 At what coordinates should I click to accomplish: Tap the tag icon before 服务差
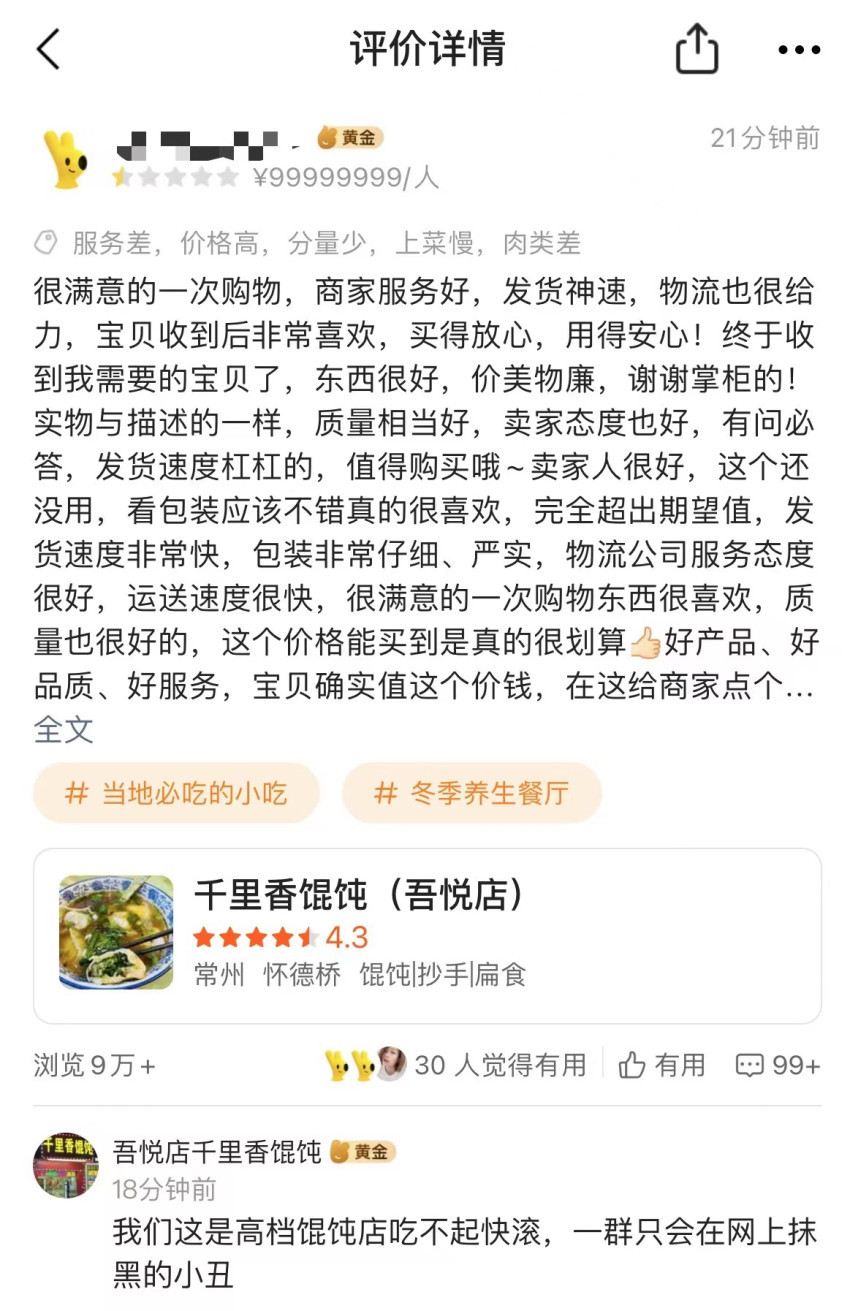pyautogui.click(x=44, y=241)
